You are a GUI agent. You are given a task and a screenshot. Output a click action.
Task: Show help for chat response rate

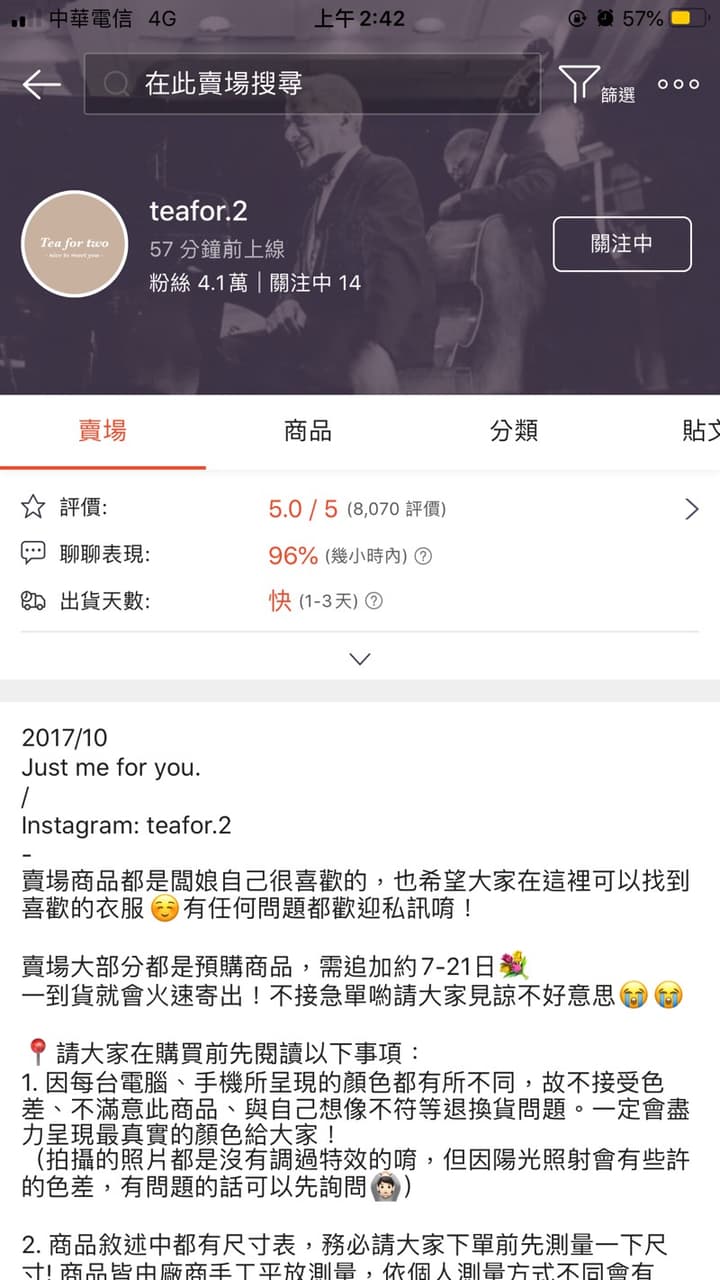tap(423, 556)
